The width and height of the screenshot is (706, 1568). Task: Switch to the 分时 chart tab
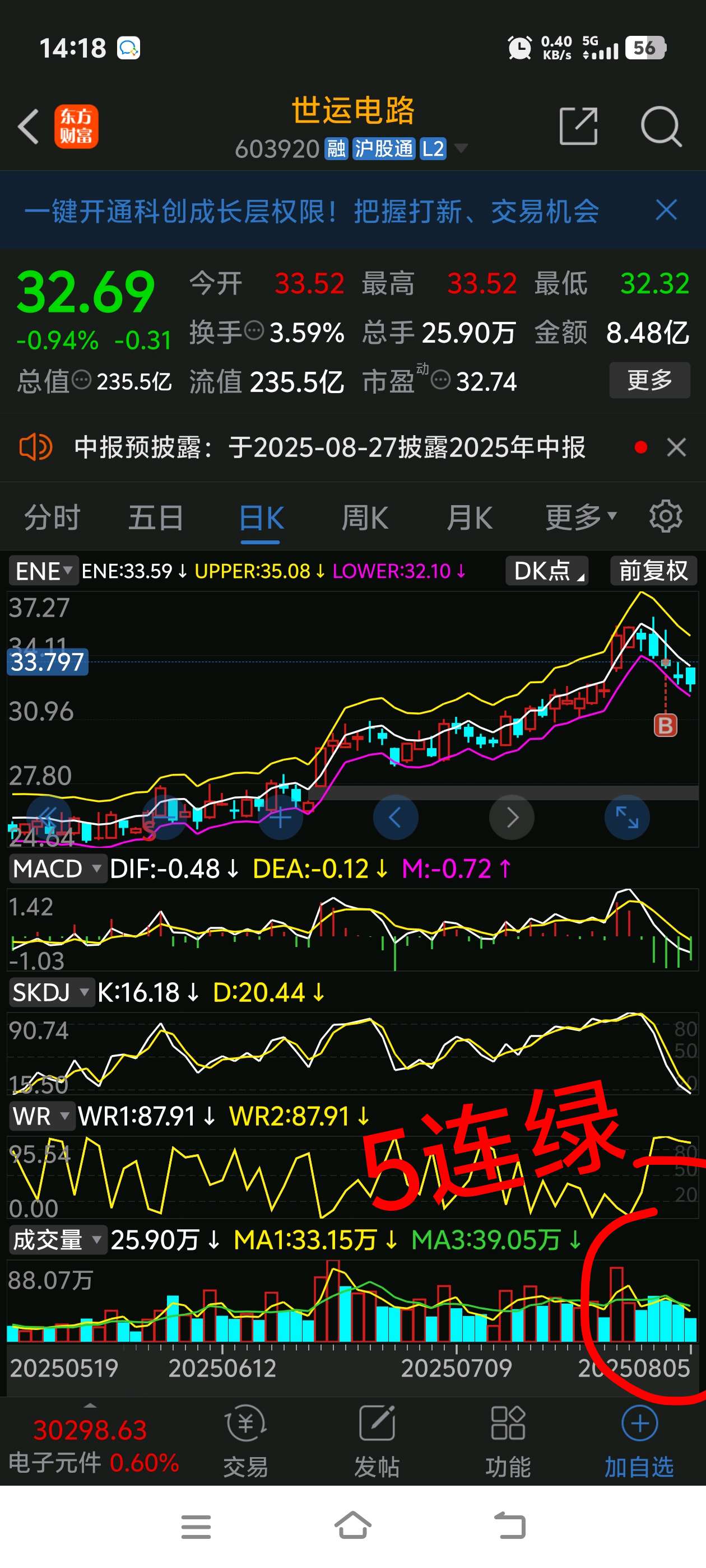click(x=52, y=518)
